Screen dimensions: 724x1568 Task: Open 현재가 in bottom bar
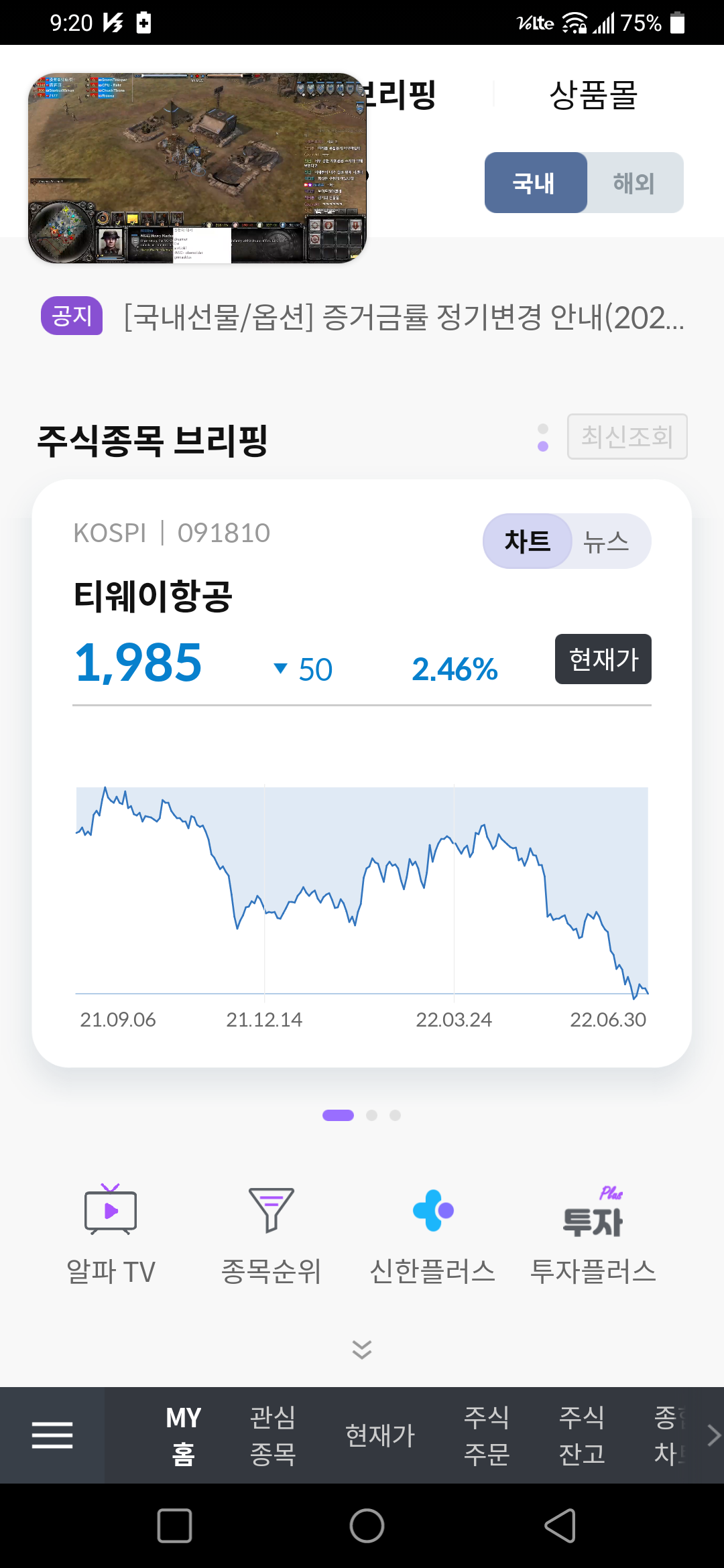coord(380,1435)
